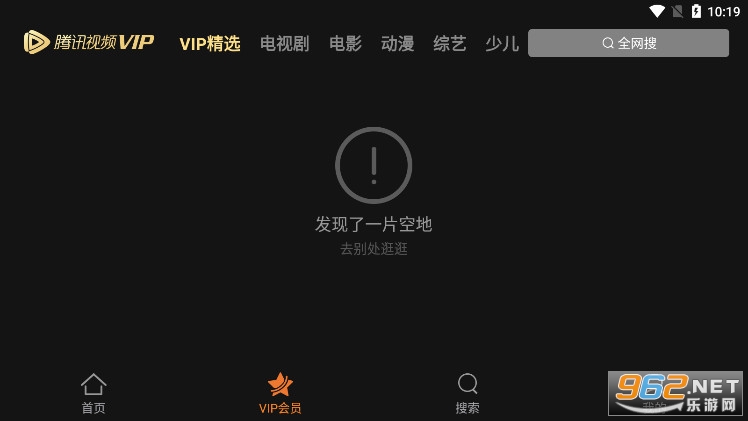Tap VIP会员 in bottom navigation
The image size is (748, 421).
click(x=280, y=393)
